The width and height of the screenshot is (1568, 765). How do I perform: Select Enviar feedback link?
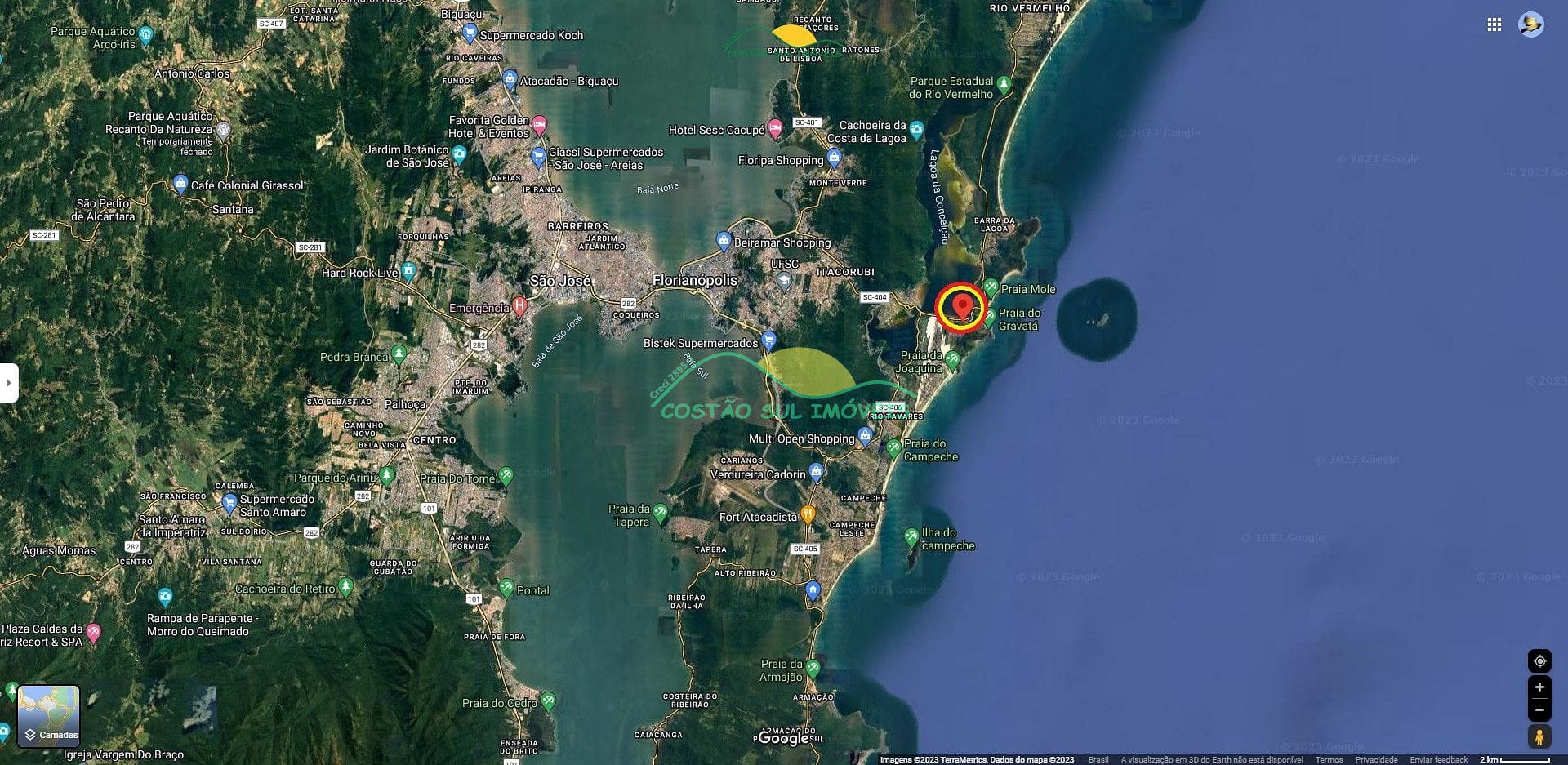point(1438,760)
